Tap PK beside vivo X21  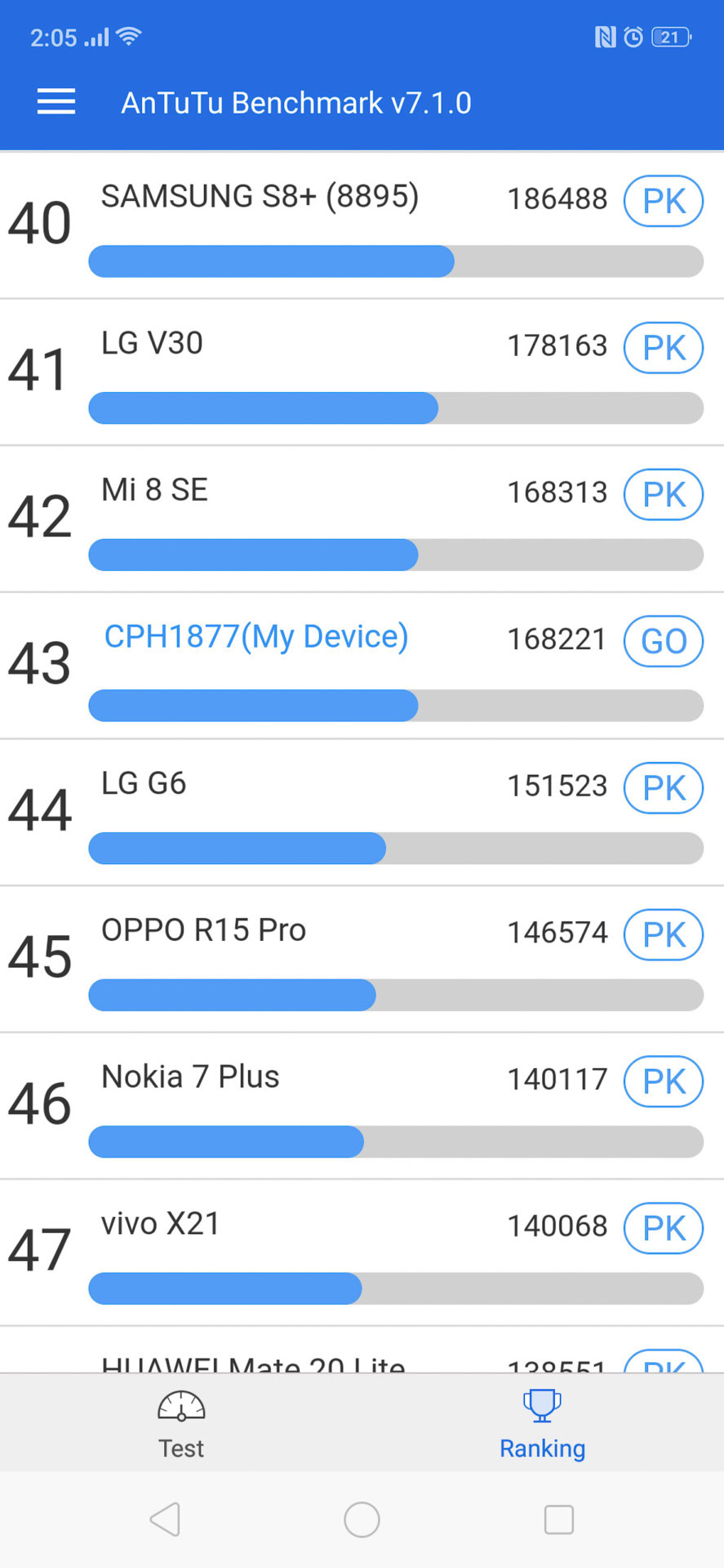click(663, 1227)
